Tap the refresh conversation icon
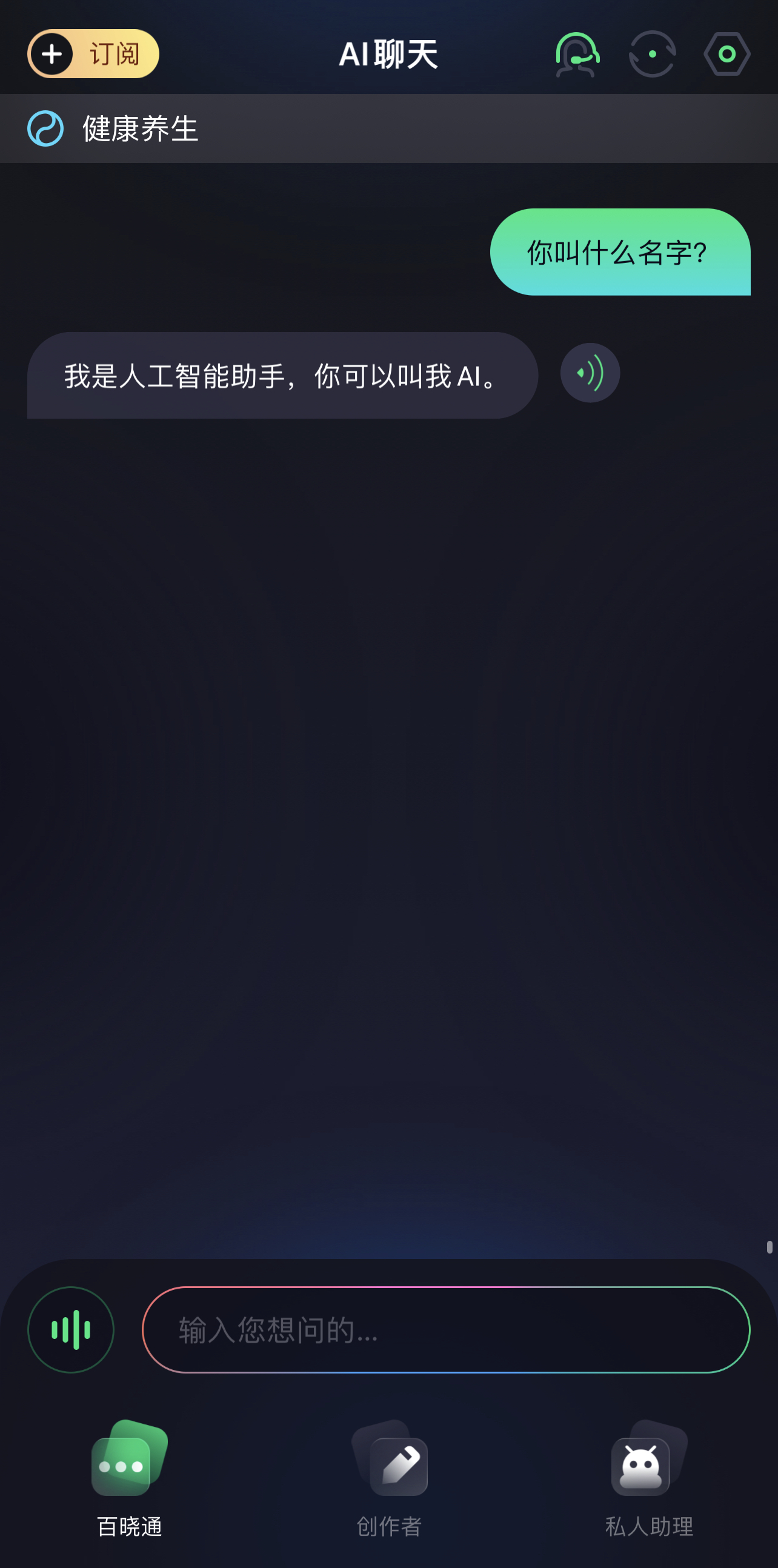The image size is (778, 1568). click(x=652, y=54)
